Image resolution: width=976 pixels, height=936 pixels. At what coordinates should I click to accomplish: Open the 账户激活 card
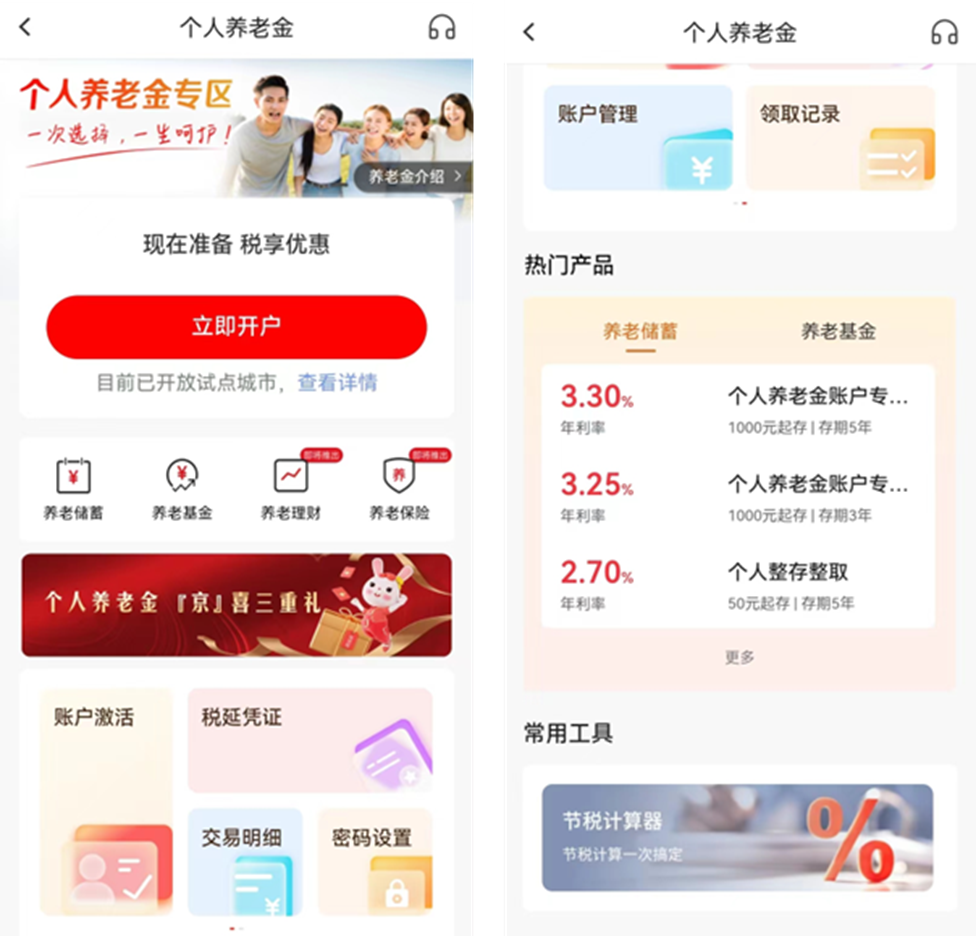(106, 800)
